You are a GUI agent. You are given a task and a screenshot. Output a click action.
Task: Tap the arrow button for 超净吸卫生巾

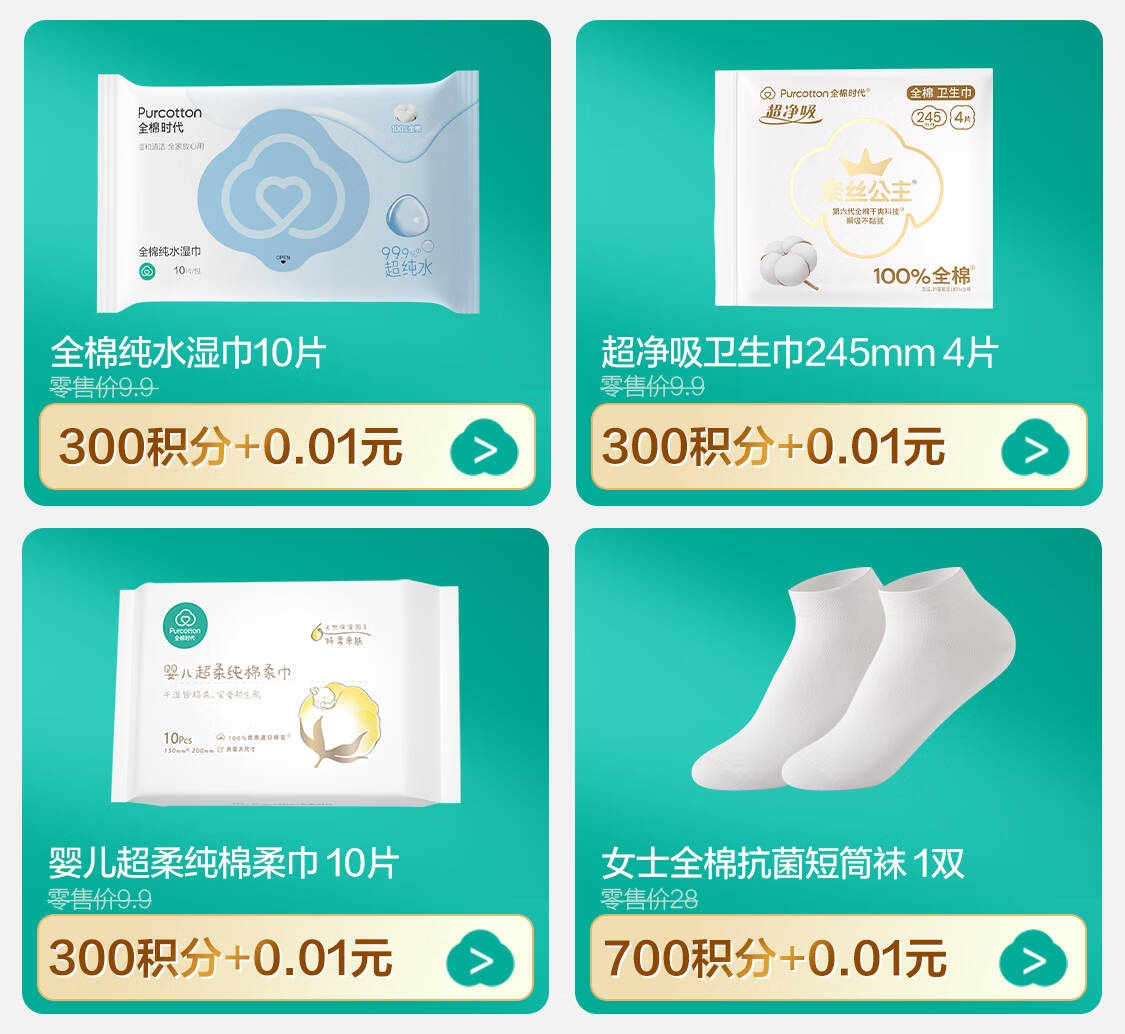(x=1036, y=449)
